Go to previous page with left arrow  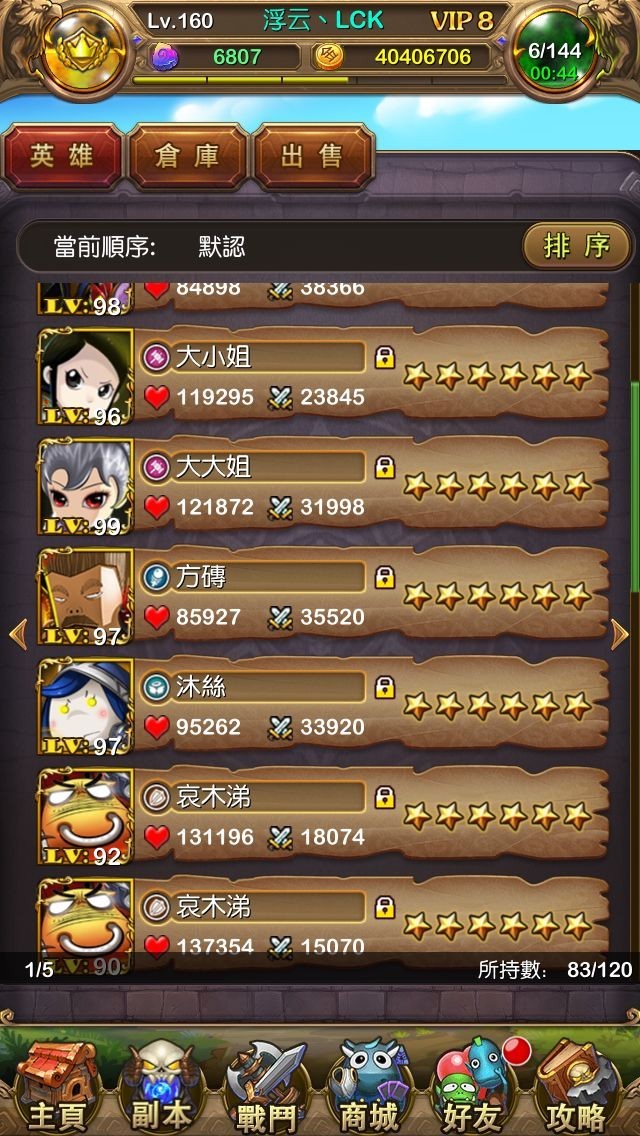17,633
